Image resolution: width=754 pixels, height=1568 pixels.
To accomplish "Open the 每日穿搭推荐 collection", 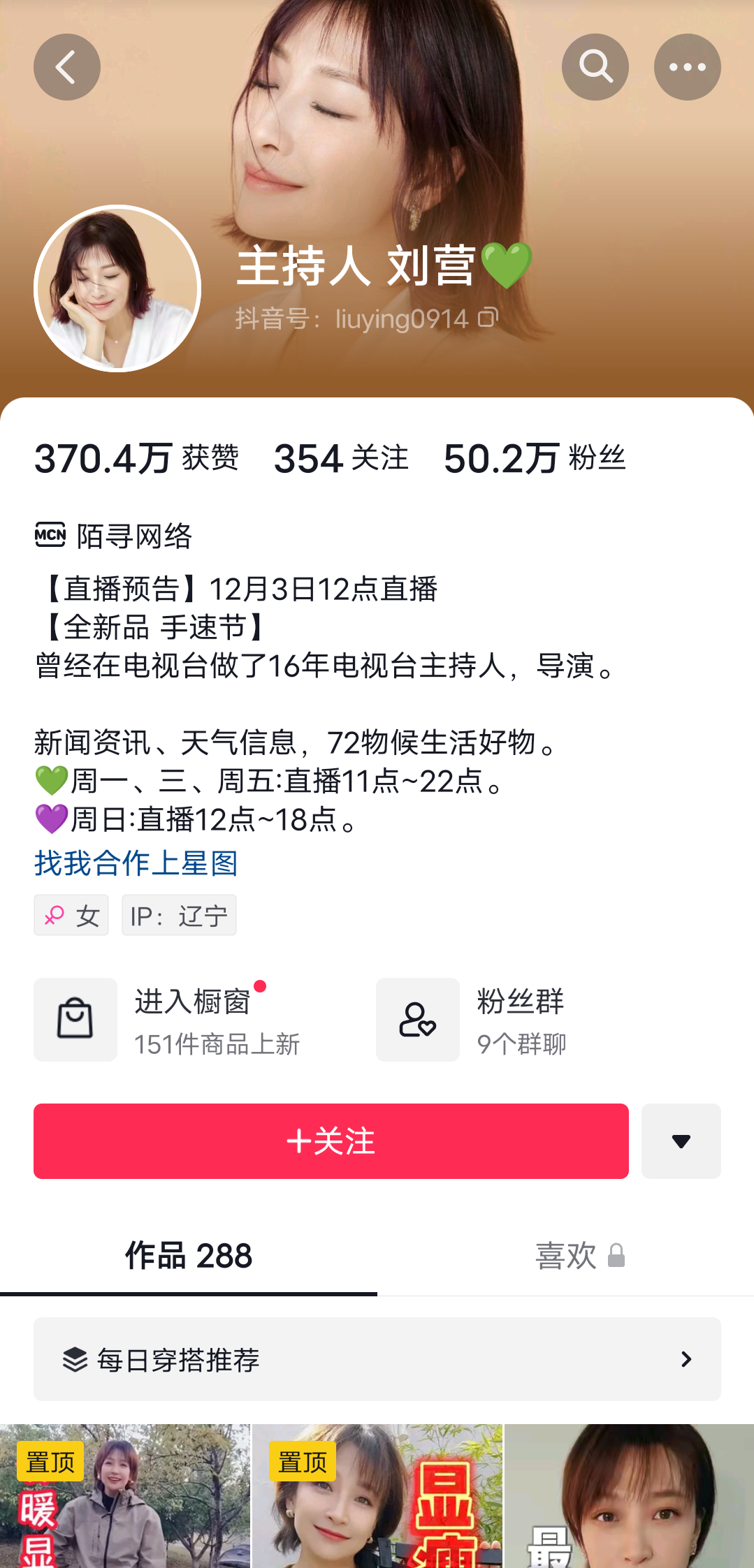I will 377,1359.
